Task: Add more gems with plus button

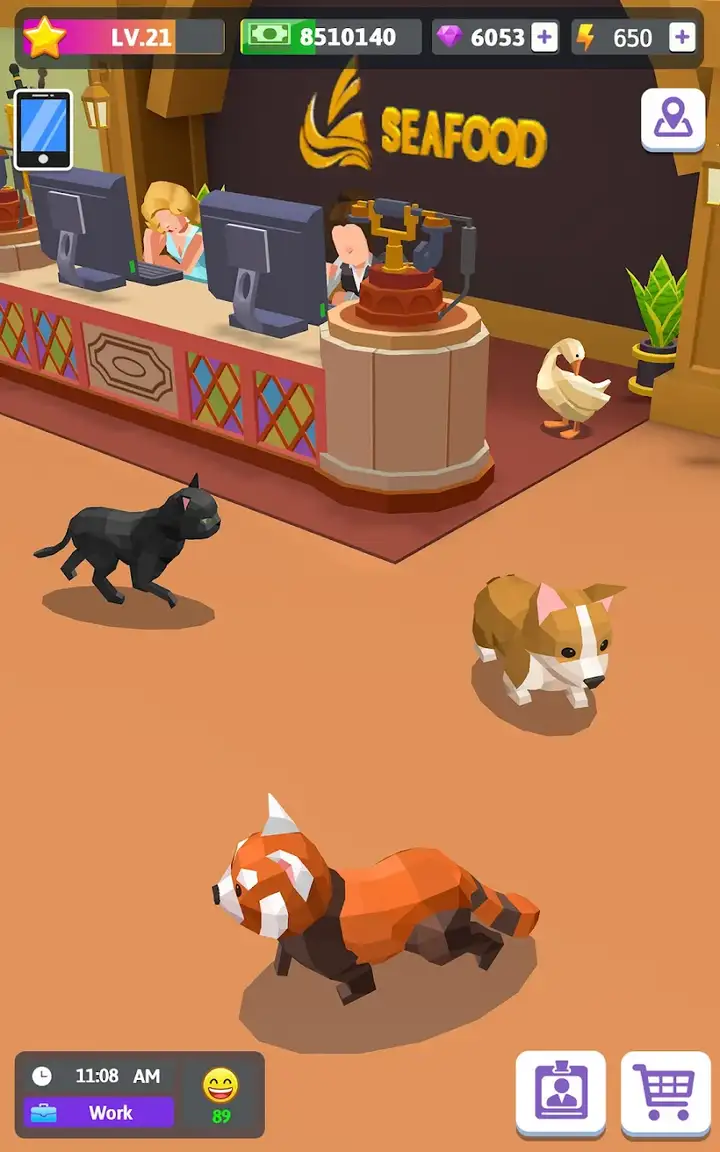Action: pyautogui.click(x=544, y=37)
